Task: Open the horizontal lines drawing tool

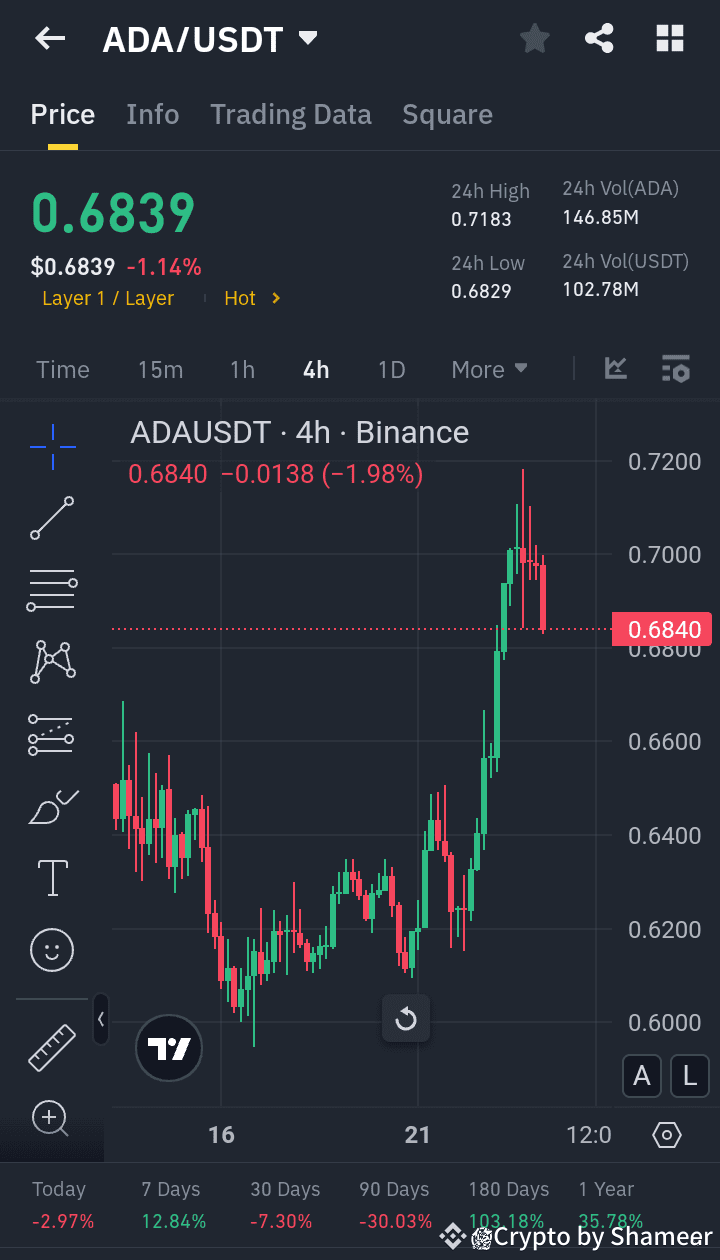Action: coord(52,590)
